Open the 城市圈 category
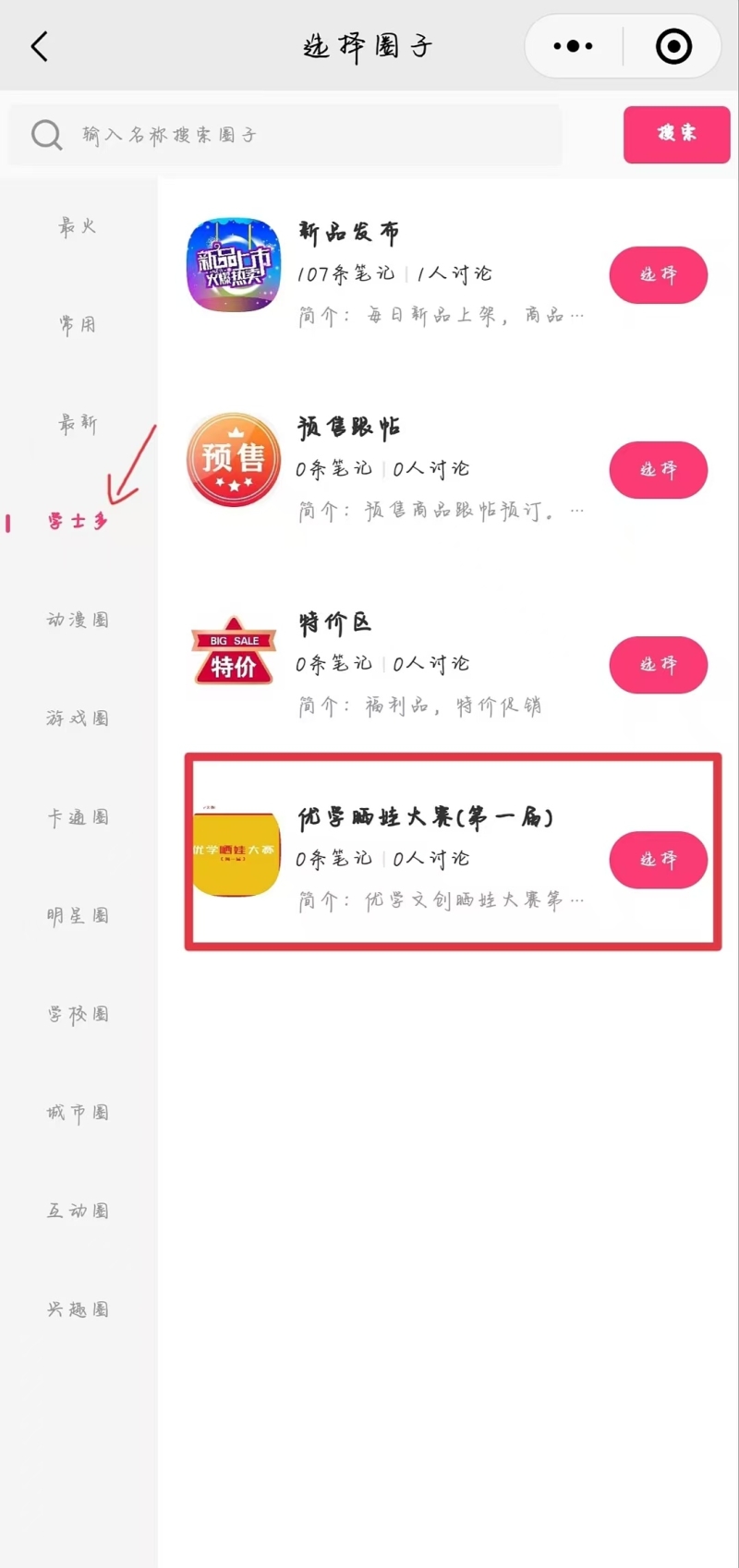 click(78, 1113)
